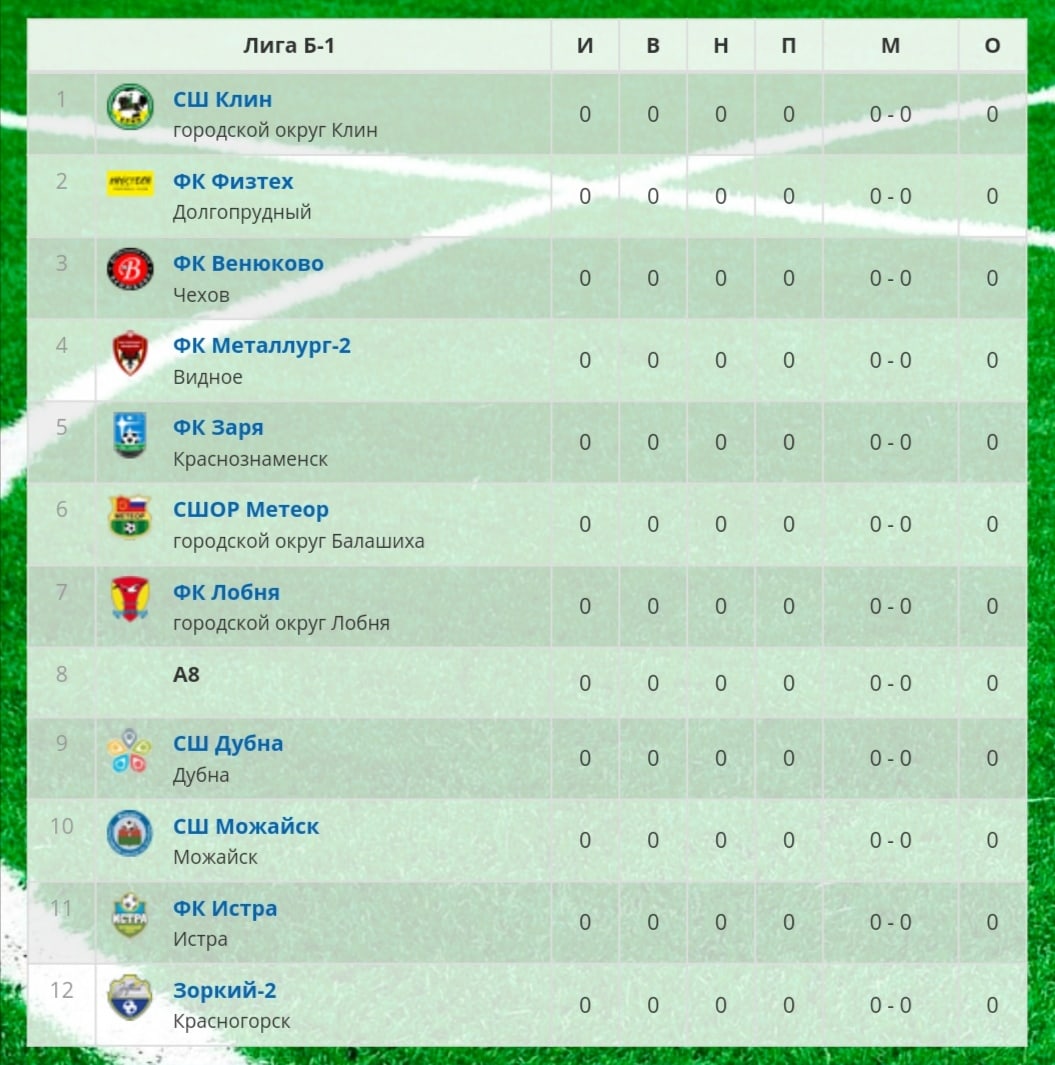Open the ФК Физтех team link

click(x=233, y=182)
